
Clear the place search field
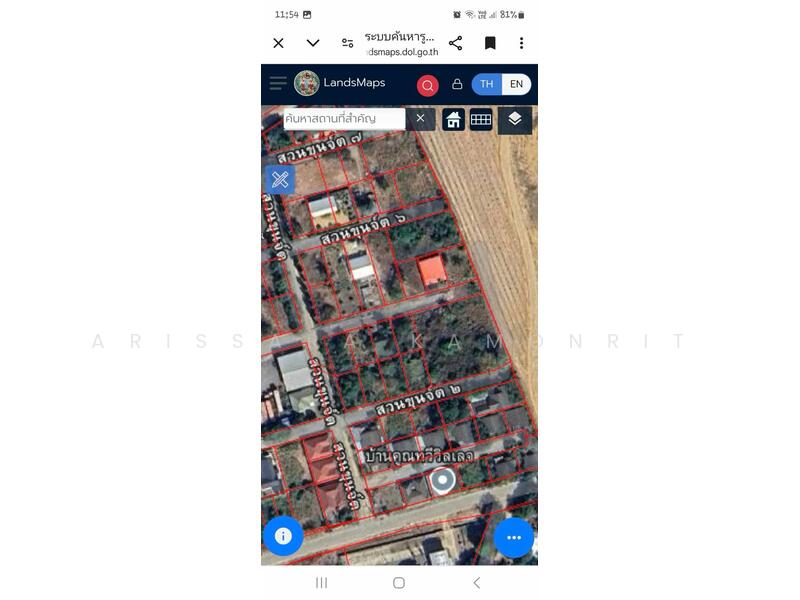[420, 119]
